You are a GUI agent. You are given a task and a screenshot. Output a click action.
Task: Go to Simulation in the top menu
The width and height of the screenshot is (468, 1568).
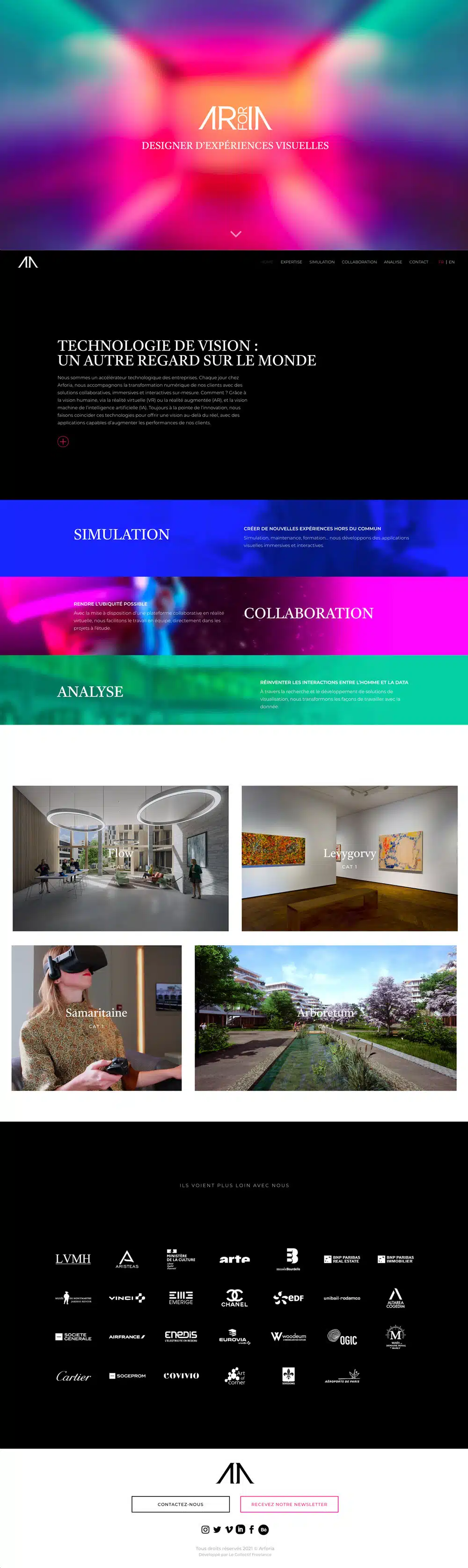click(321, 262)
